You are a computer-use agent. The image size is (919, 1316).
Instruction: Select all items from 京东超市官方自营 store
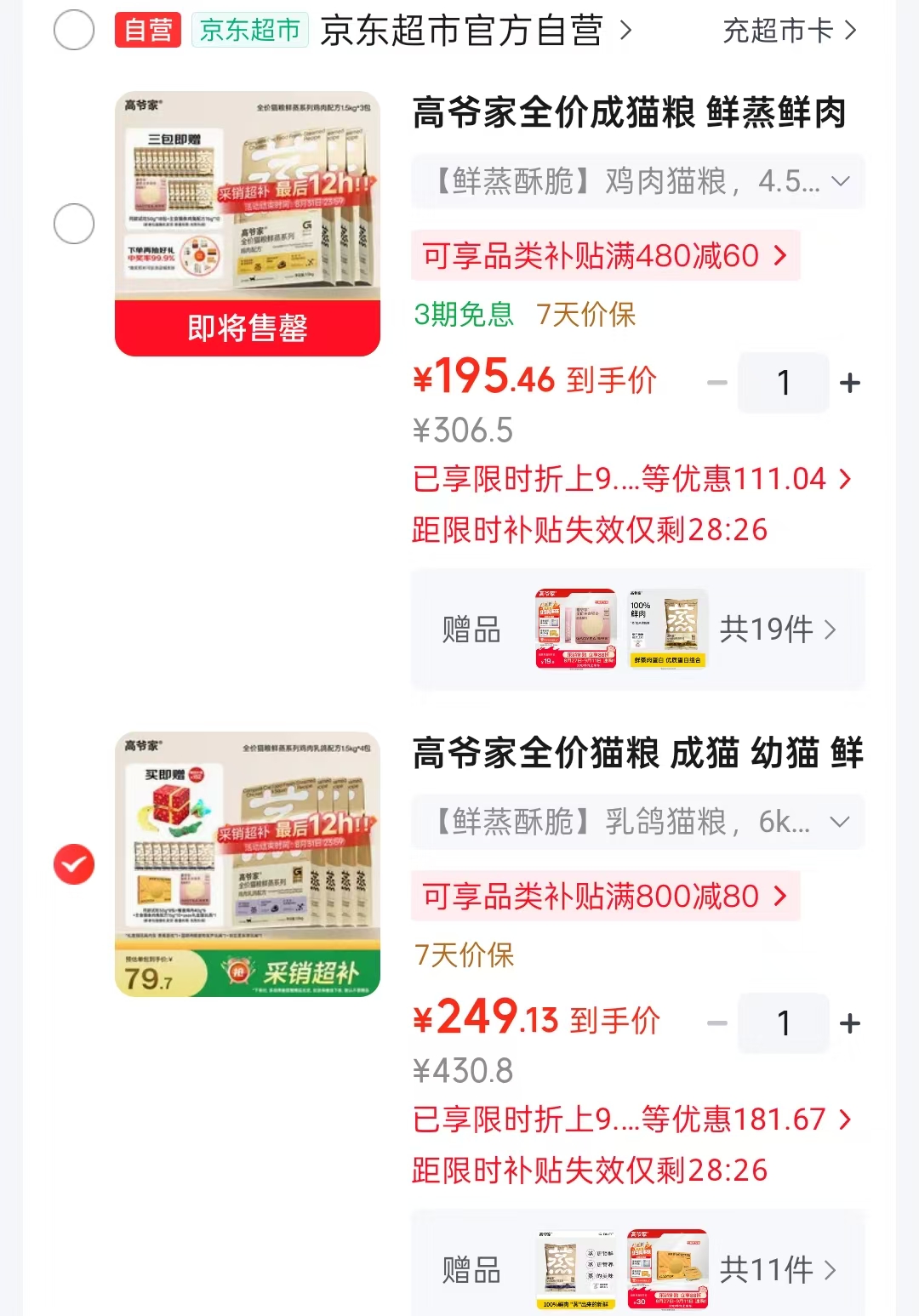pyautogui.click(x=74, y=31)
